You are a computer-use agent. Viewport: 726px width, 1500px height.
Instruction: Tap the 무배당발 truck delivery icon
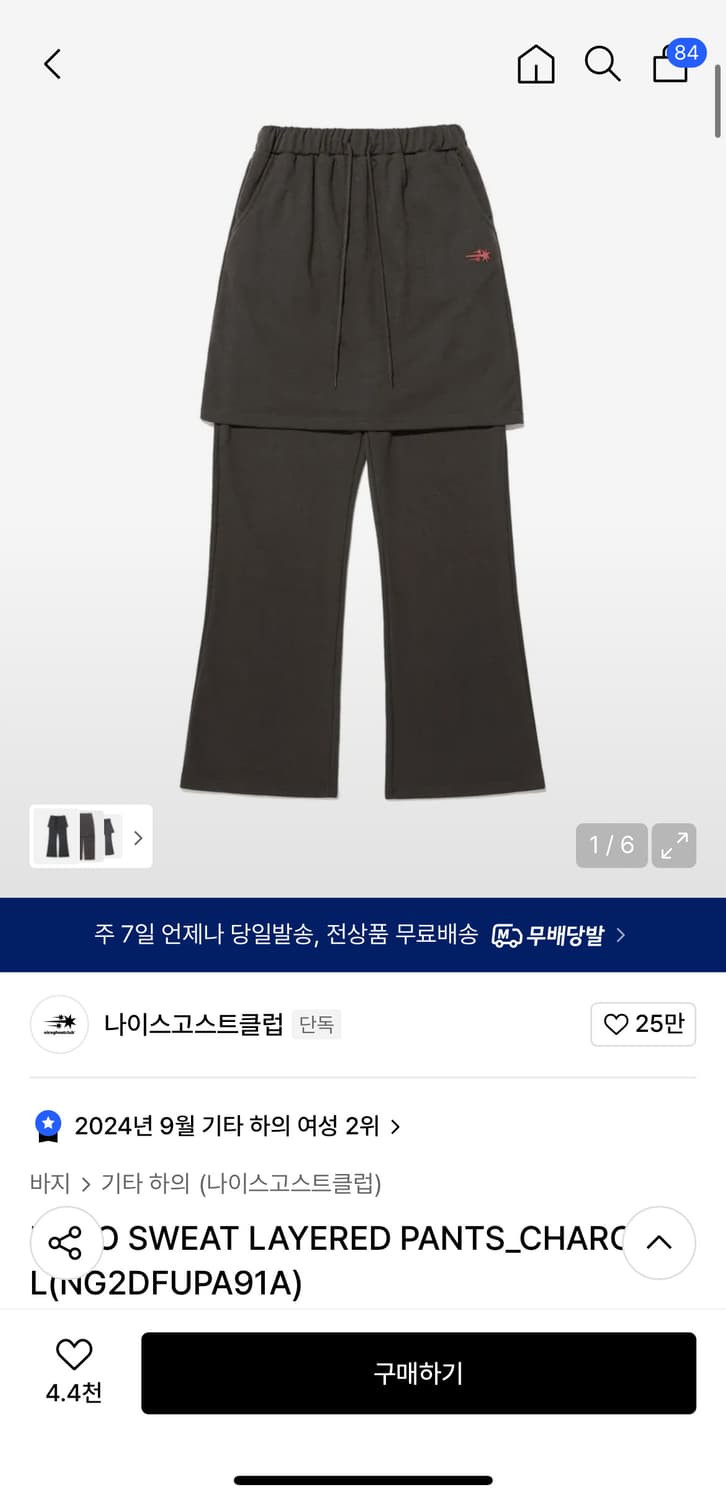tap(507, 934)
